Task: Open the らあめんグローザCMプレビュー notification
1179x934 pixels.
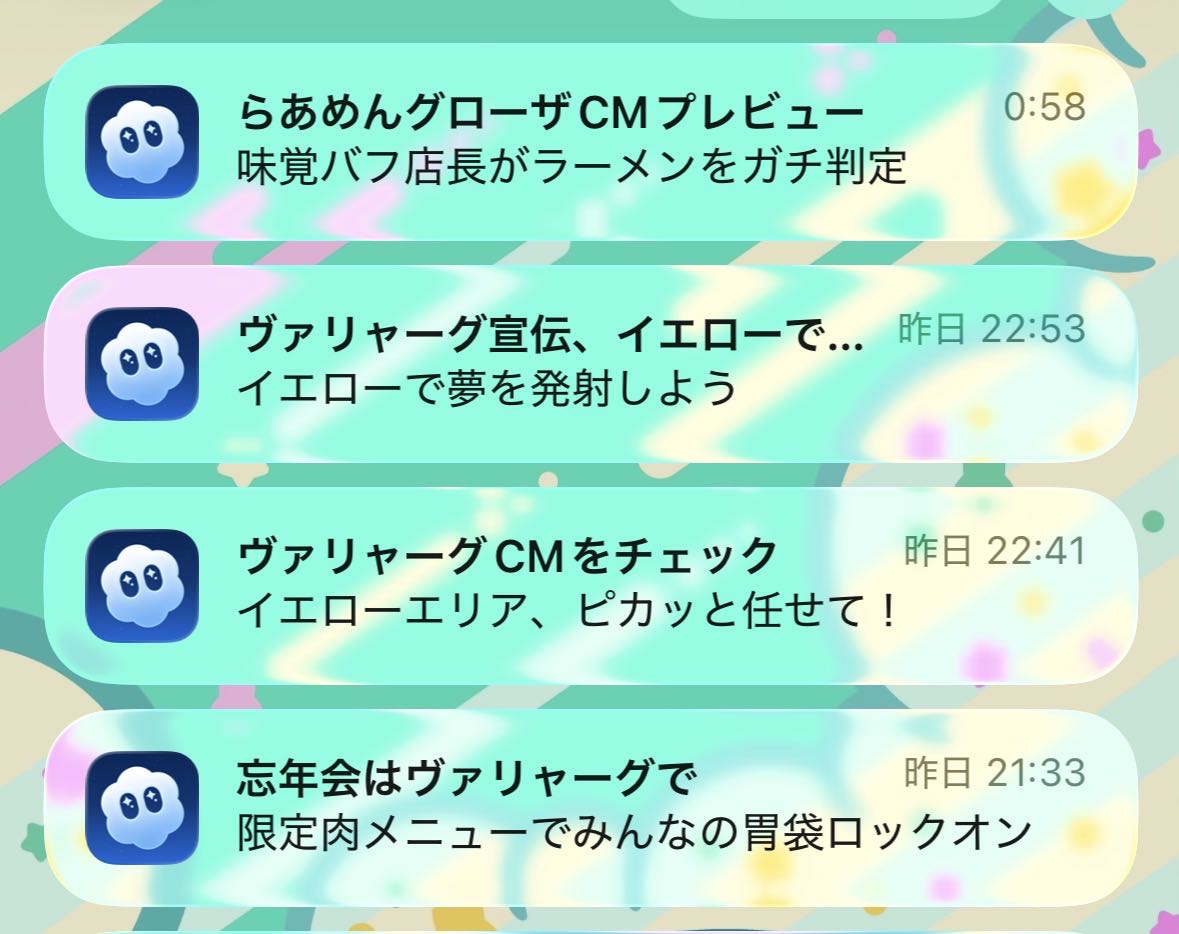Action: [x=590, y=141]
